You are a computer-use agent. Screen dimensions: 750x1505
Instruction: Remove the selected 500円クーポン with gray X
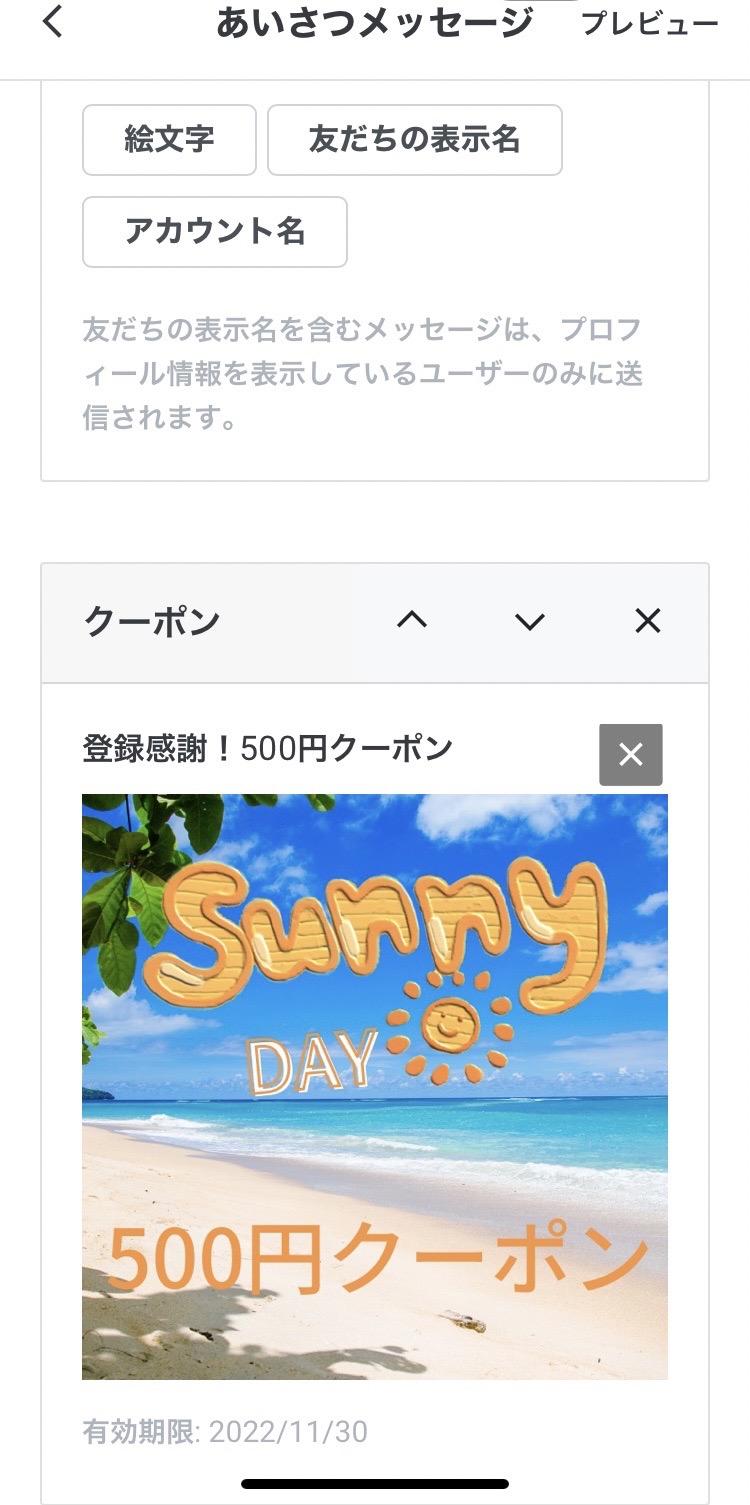(x=631, y=755)
